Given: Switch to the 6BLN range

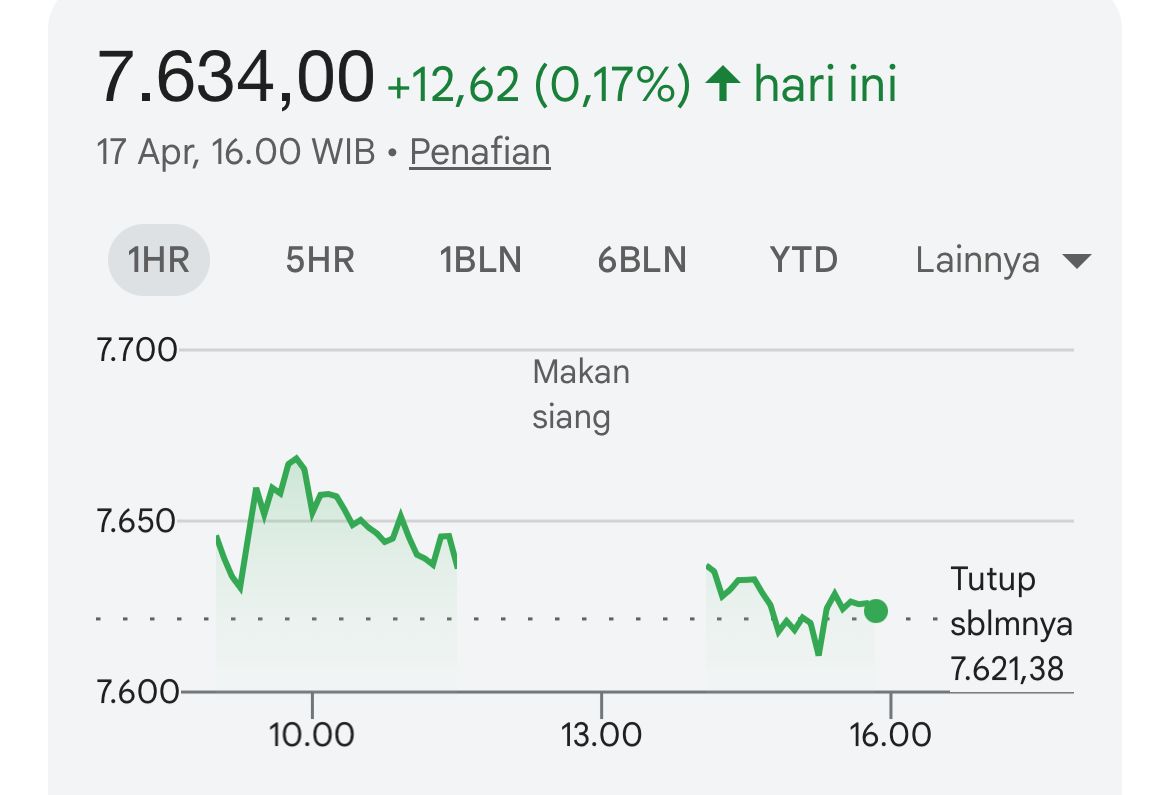Looking at the screenshot, I should point(642,260).
